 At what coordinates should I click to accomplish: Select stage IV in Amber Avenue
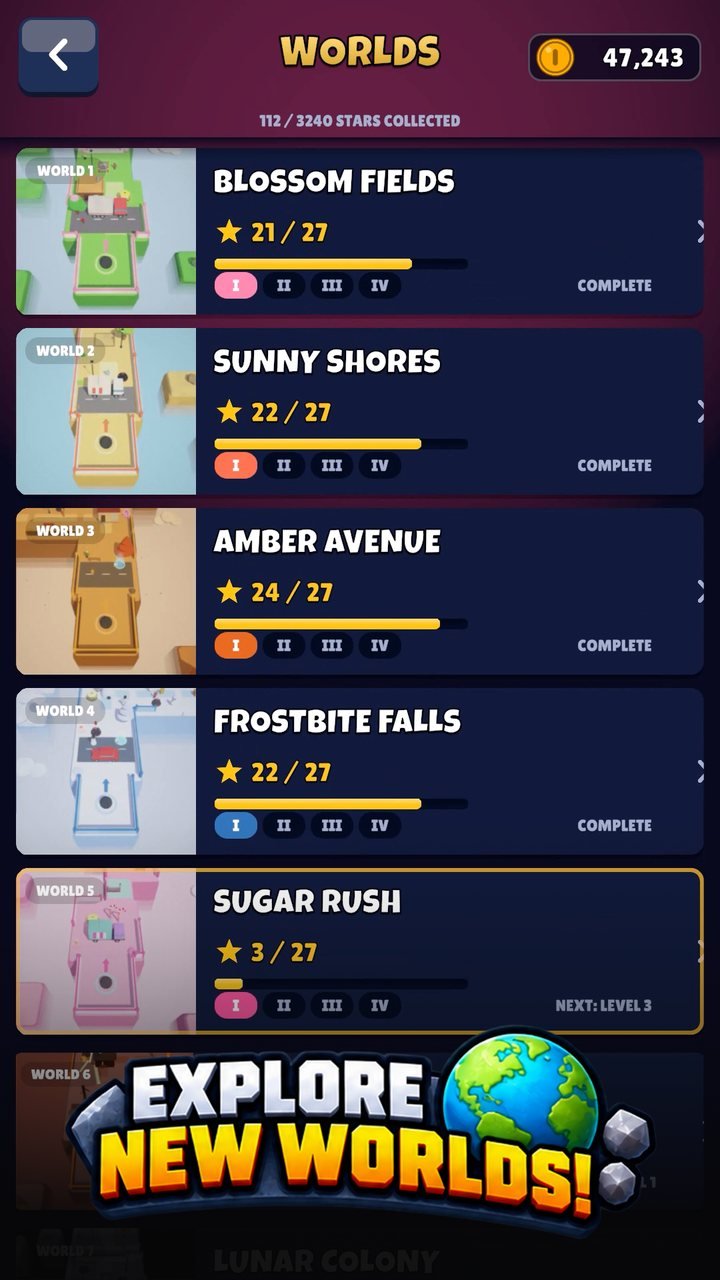380,646
